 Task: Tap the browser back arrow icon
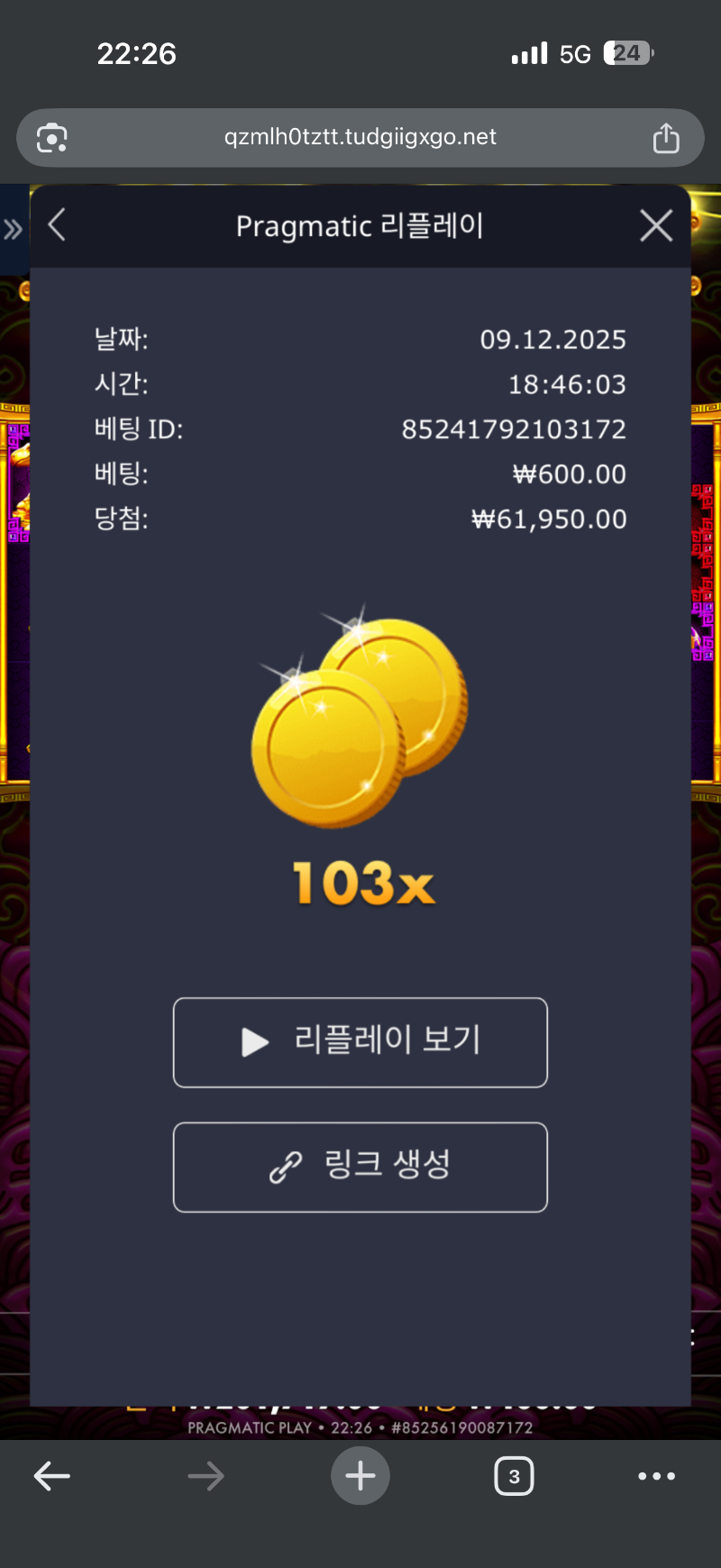(x=52, y=1476)
